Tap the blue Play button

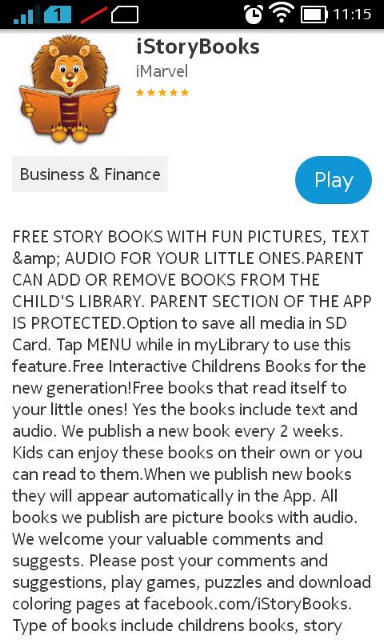(333, 180)
